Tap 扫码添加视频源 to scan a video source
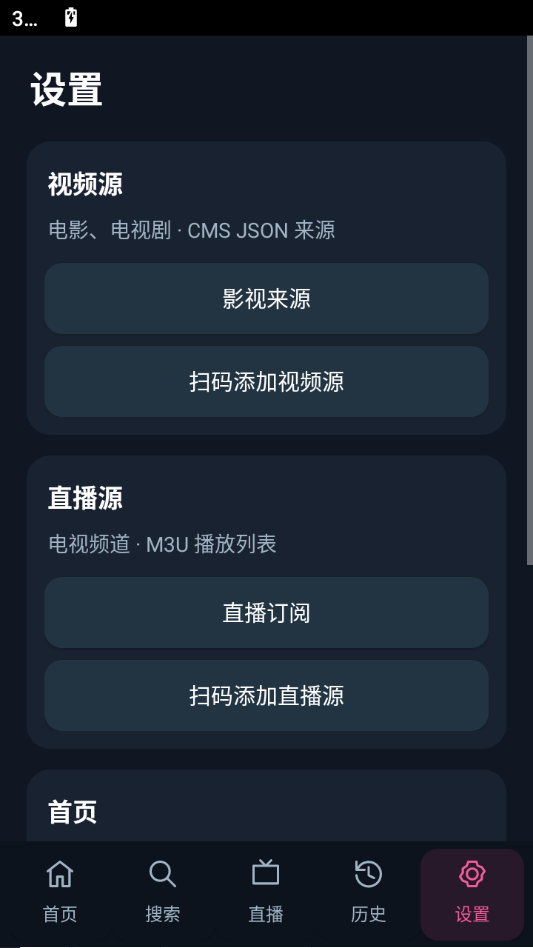This screenshot has width=533, height=948. click(x=266, y=381)
